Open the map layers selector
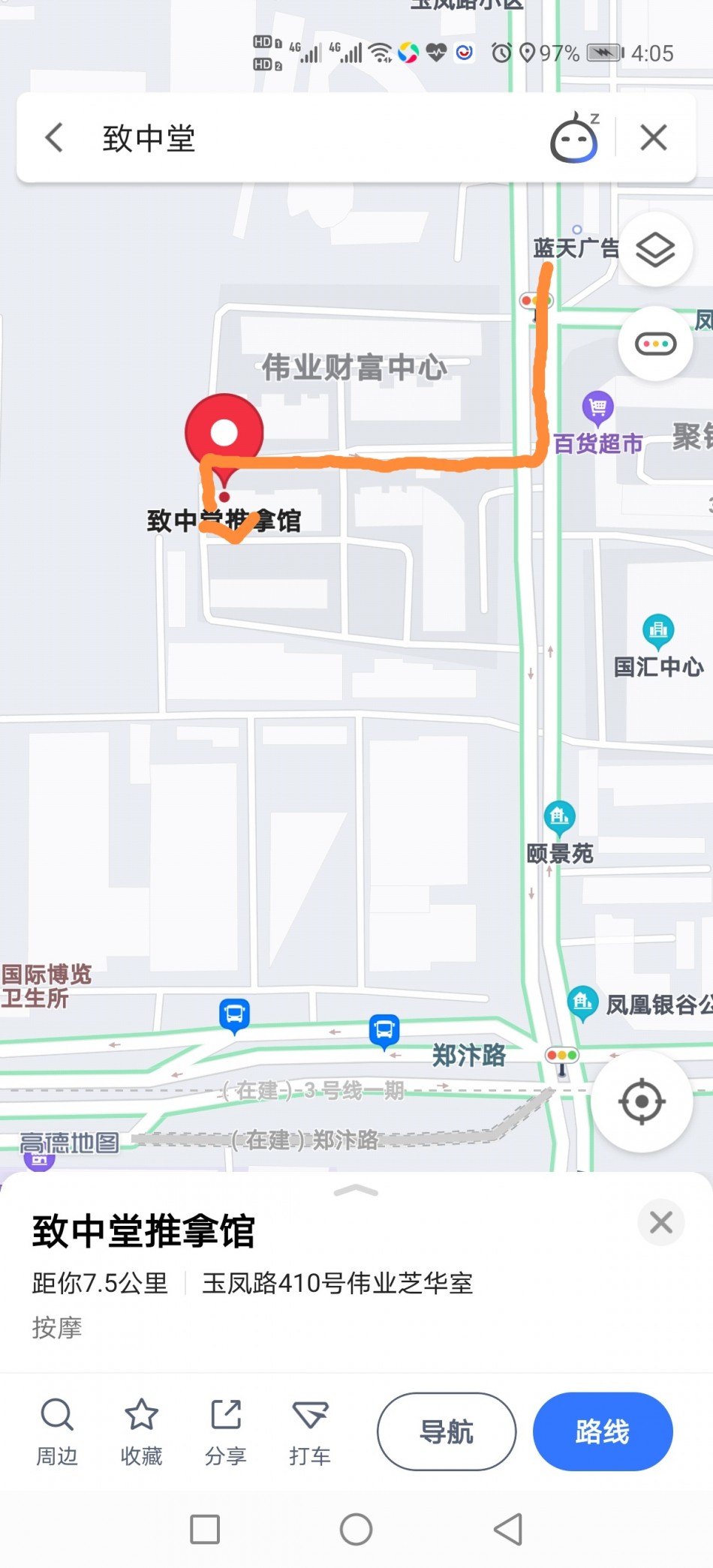Screen dimensions: 713x1568 655,250
